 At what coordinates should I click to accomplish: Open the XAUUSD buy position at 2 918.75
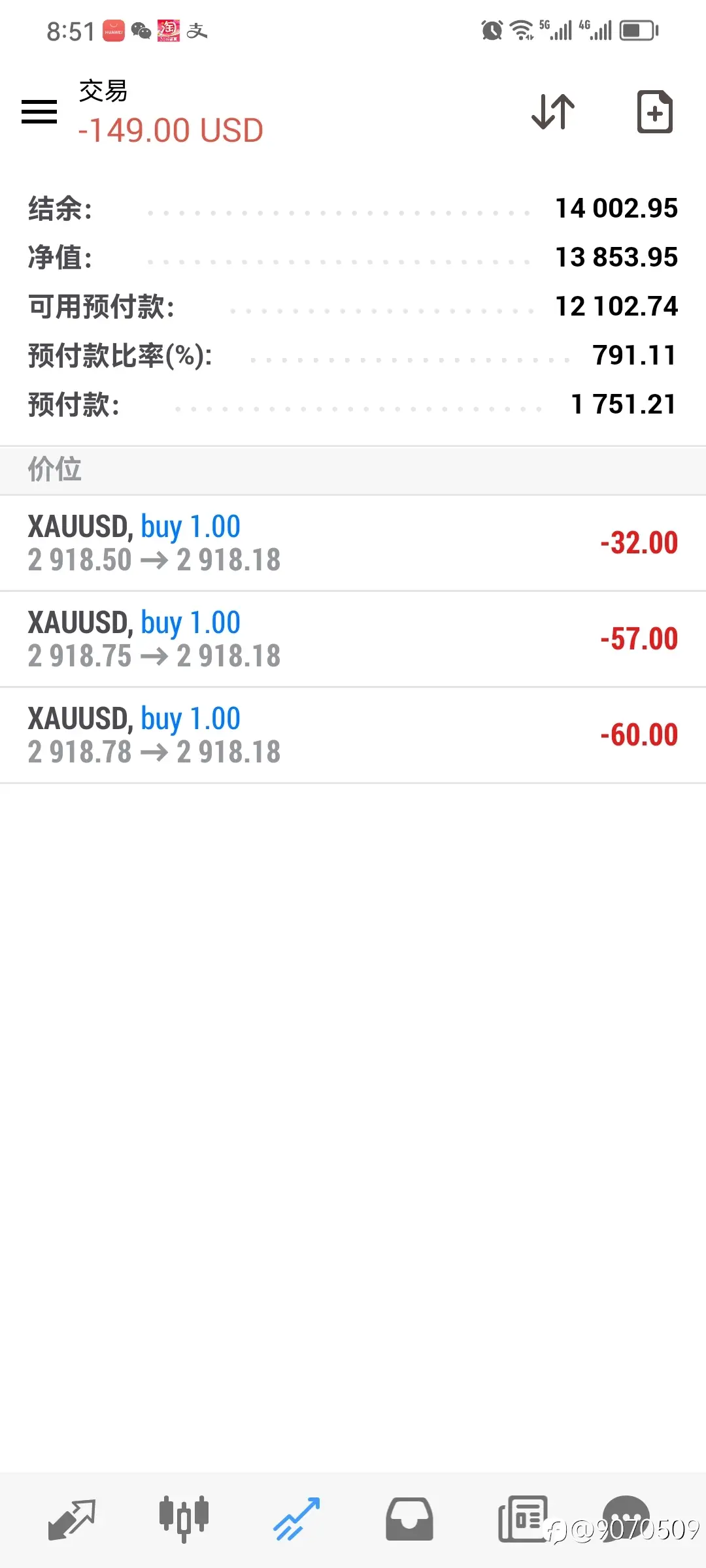click(353, 640)
